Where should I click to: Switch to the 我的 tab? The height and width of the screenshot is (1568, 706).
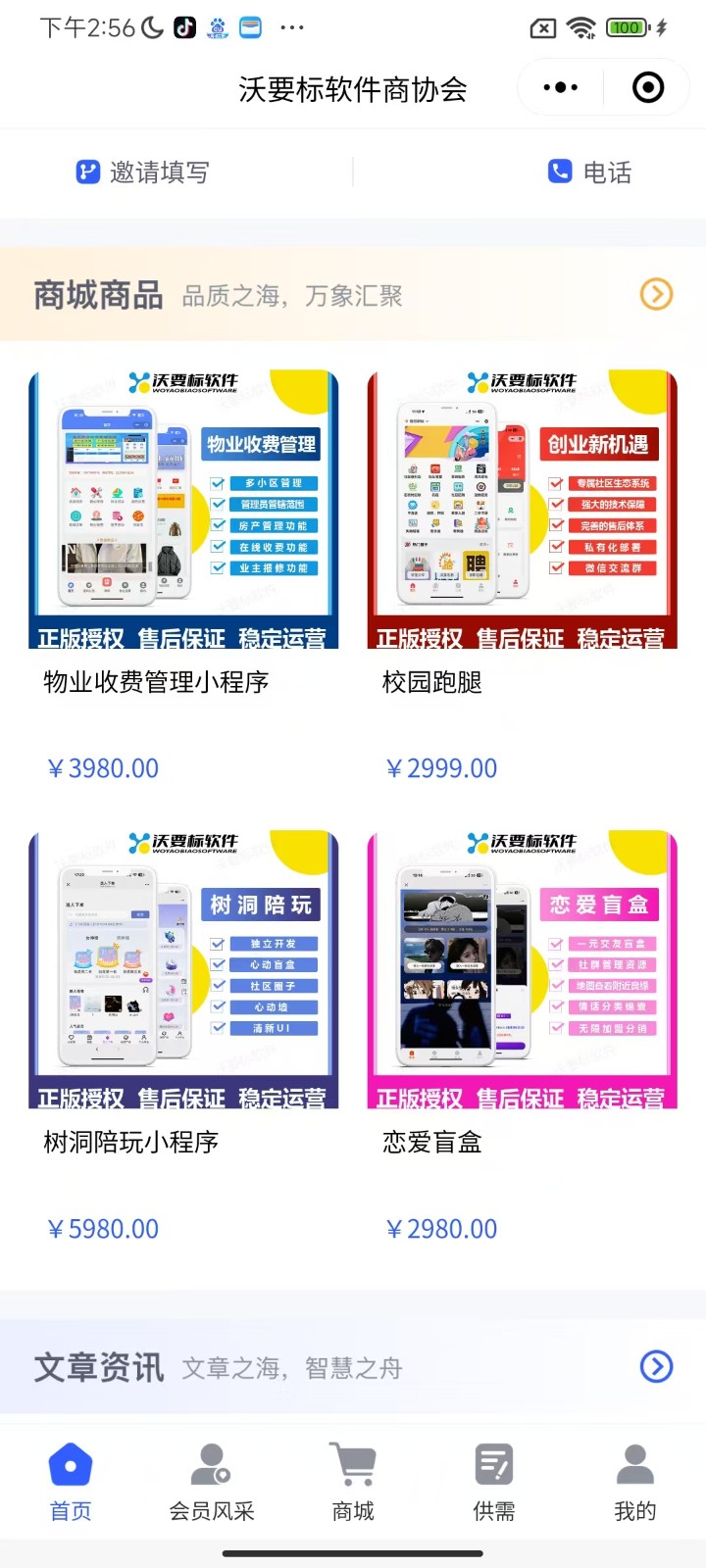coord(635,1482)
